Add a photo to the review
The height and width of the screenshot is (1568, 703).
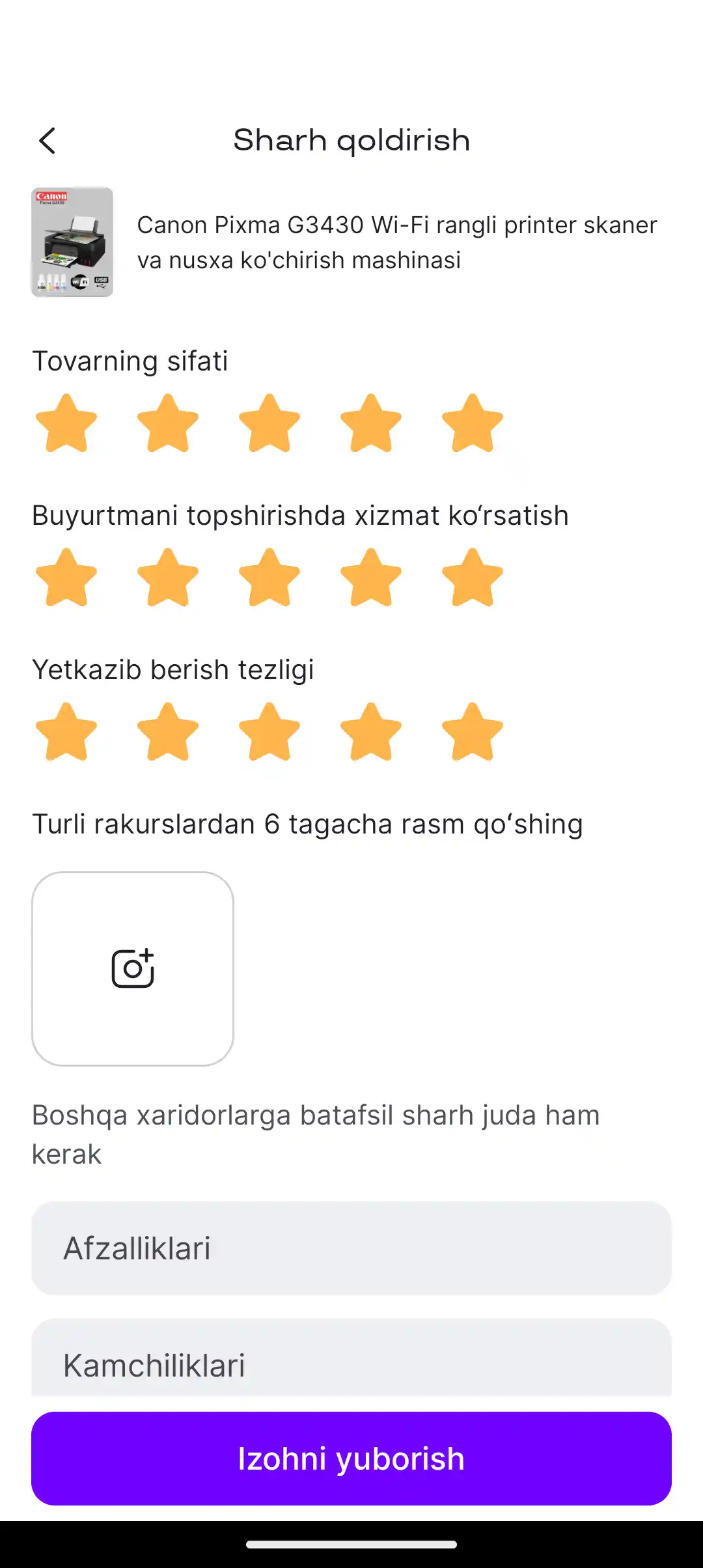tap(133, 969)
